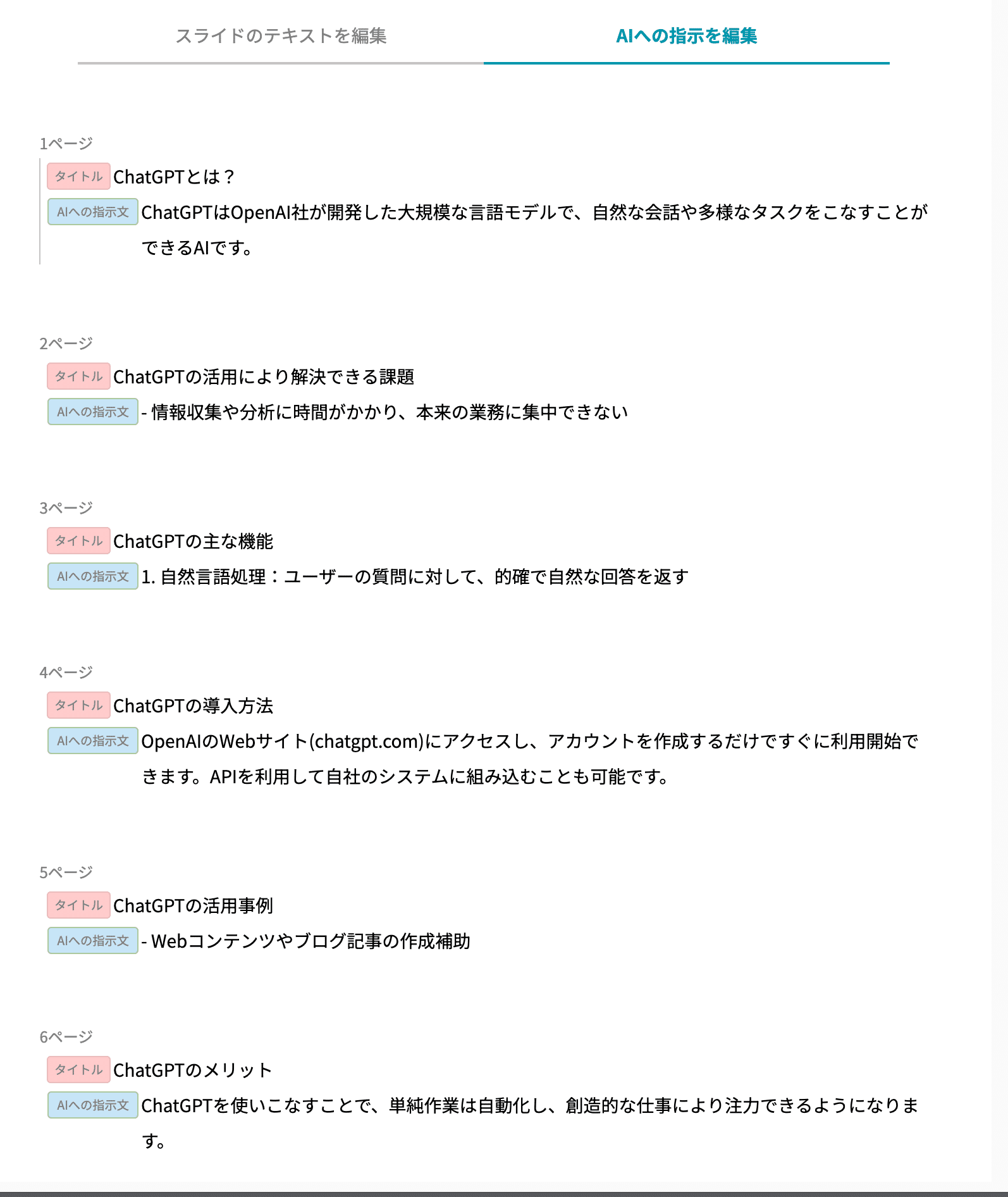Edit title ChatGPTの活用事例

click(x=193, y=906)
